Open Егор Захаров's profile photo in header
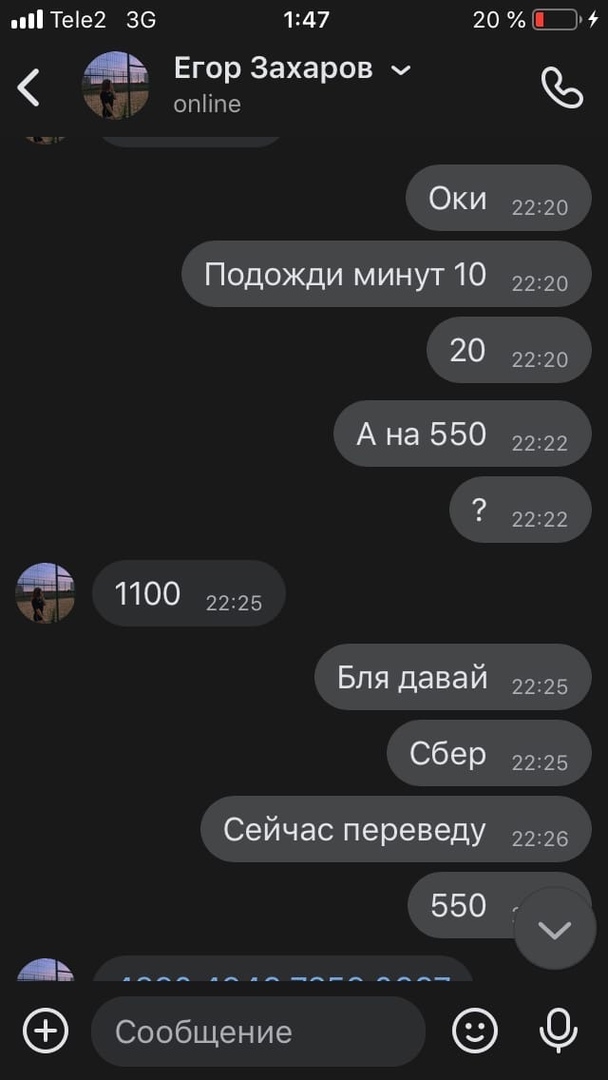 coord(115,86)
